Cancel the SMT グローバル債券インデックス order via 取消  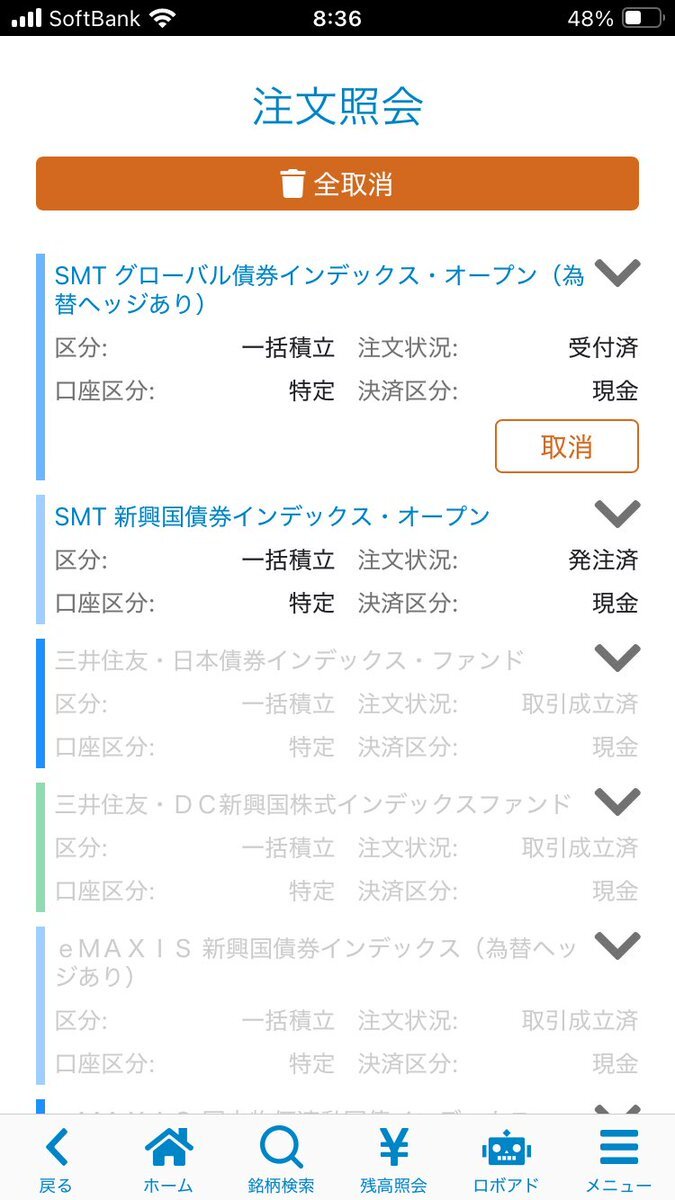point(566,446)
